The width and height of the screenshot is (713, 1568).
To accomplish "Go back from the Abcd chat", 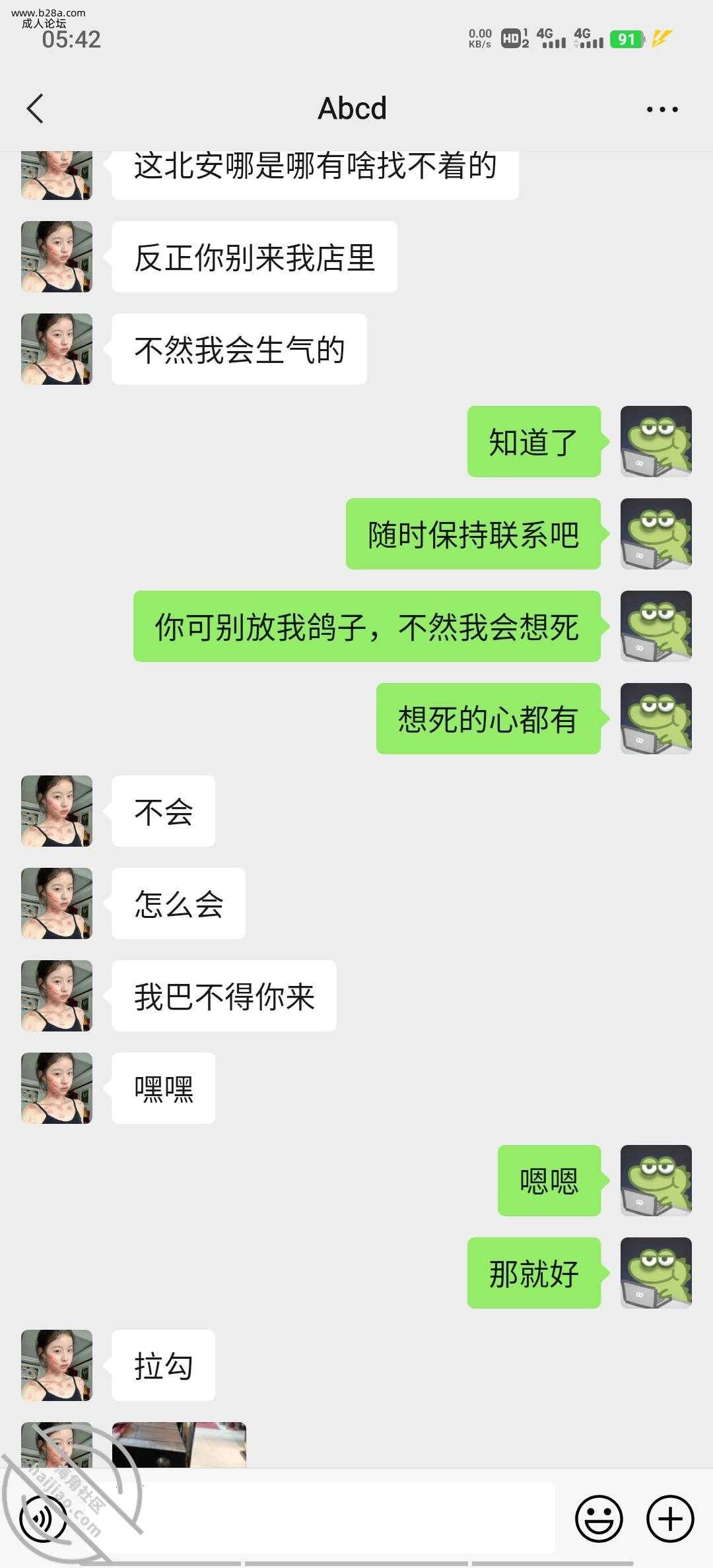I will point(36,109).
